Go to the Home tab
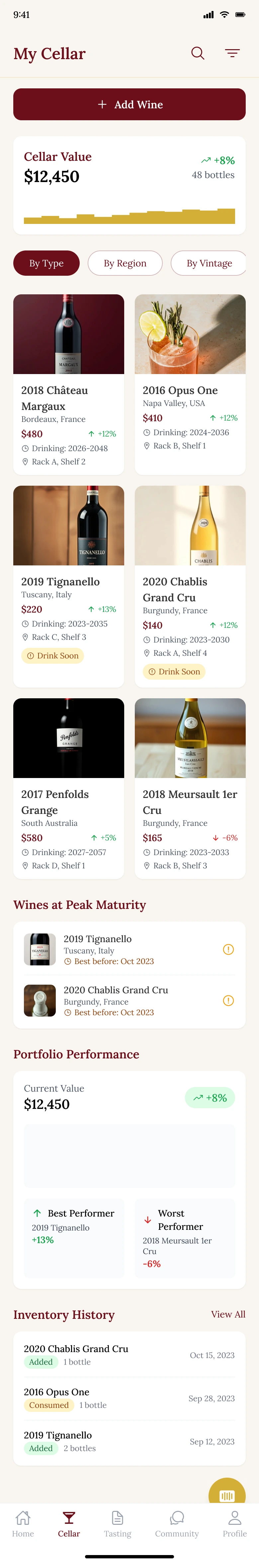Image resolution: width=259 pixels, height=1568 pixels. 23,1523
